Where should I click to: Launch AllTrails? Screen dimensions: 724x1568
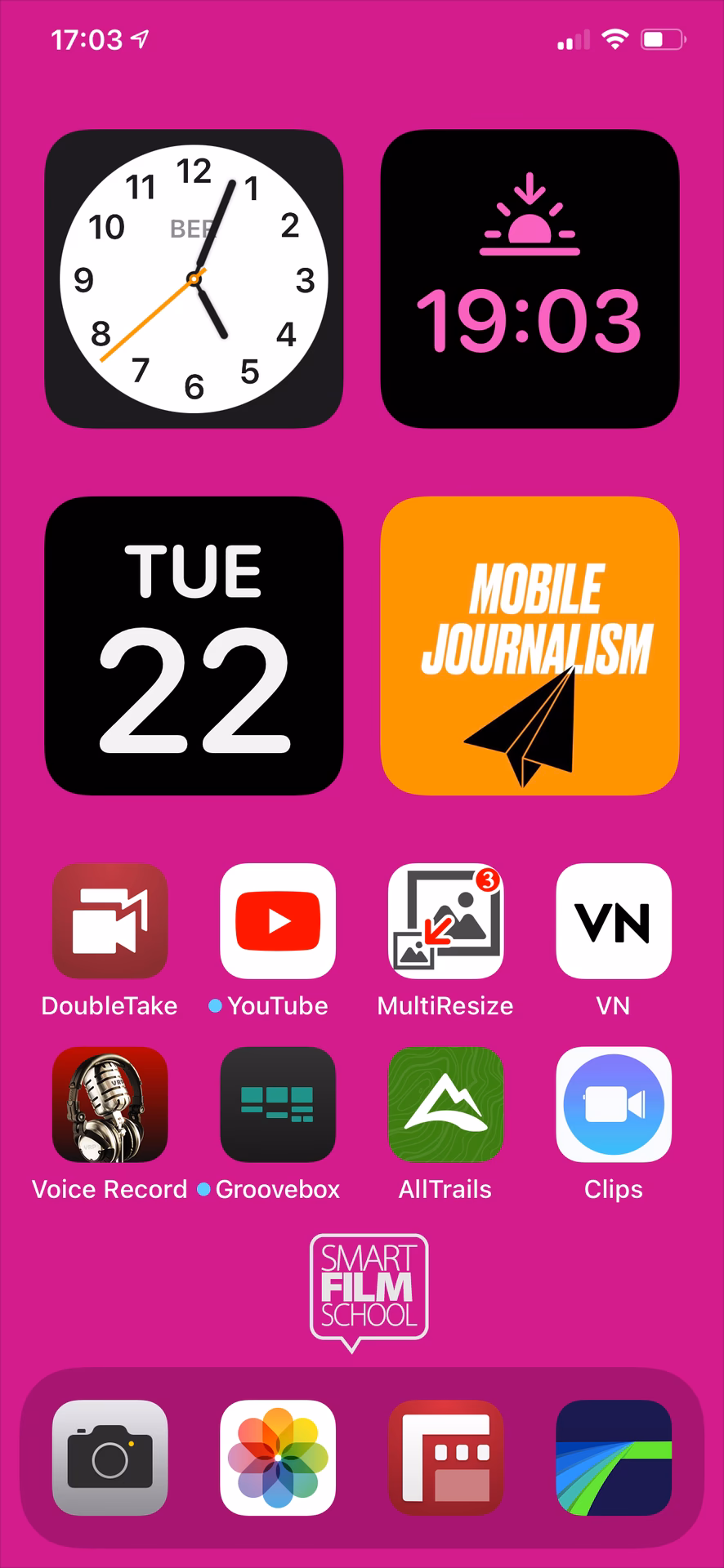445,1104
